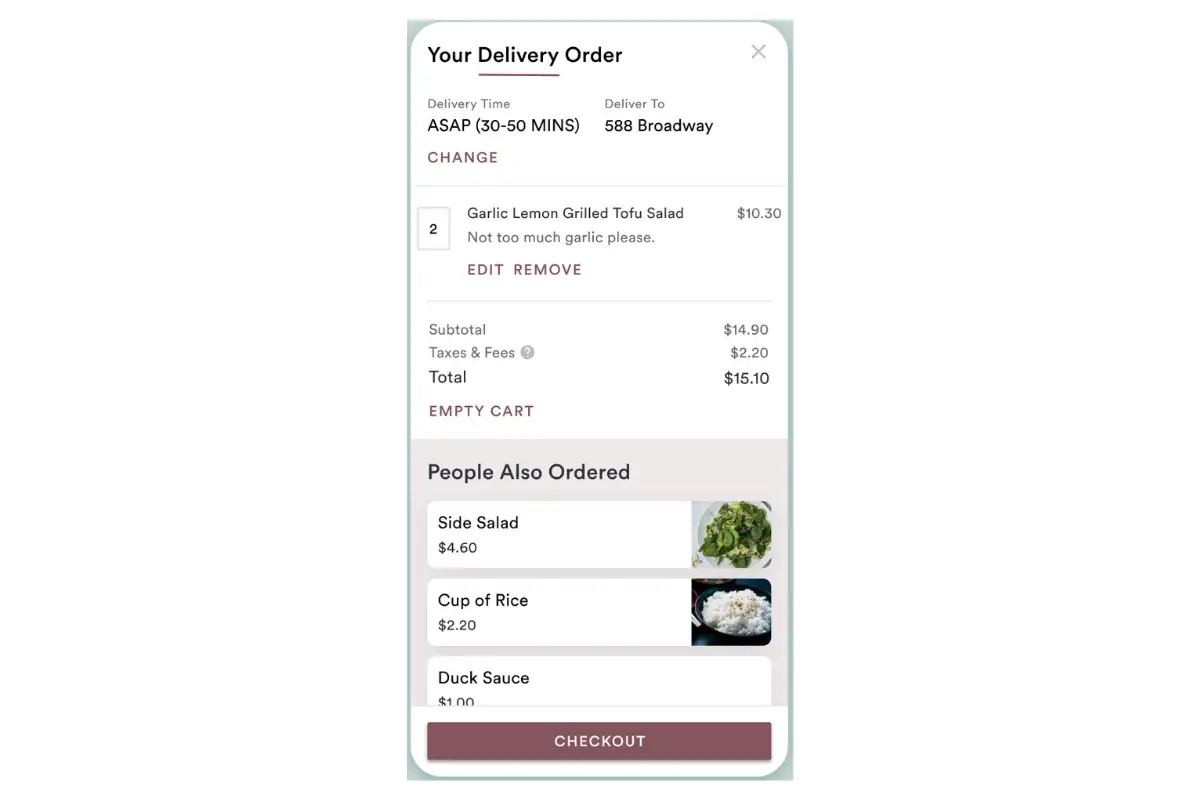Remove the Tofu Salad from the order

tap(547, 270)
